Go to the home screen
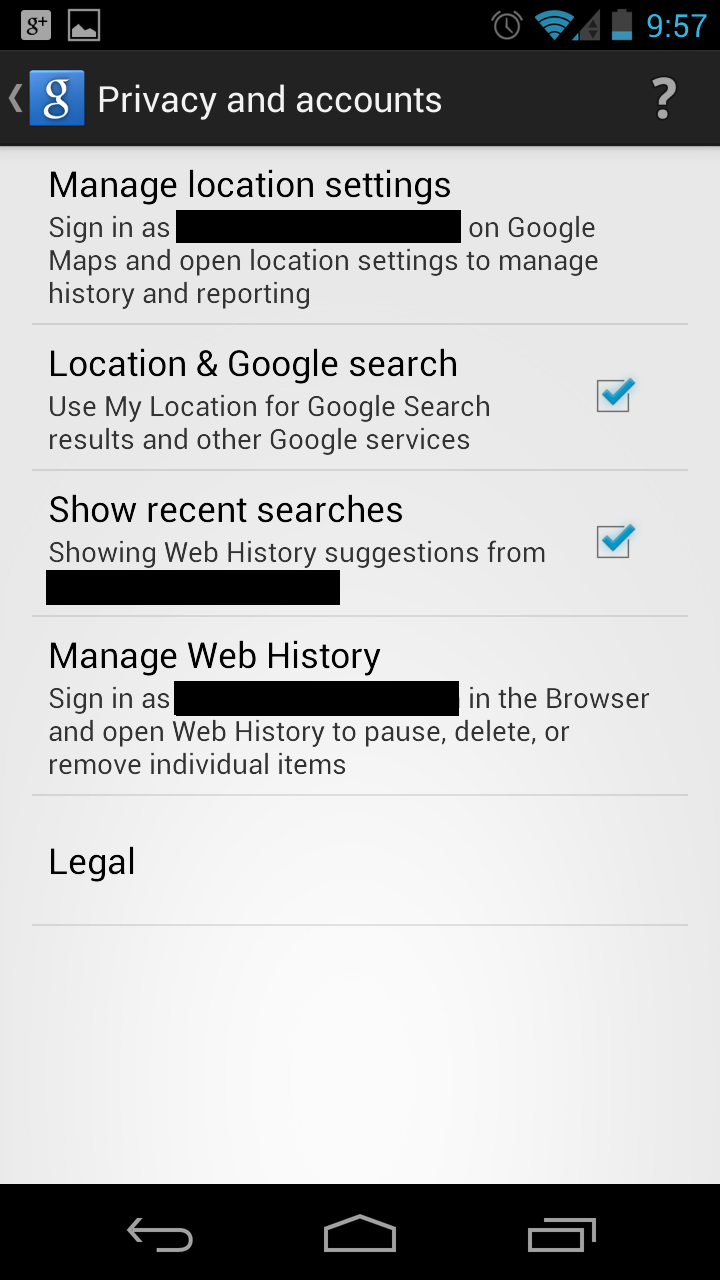 click(360, 1234)
